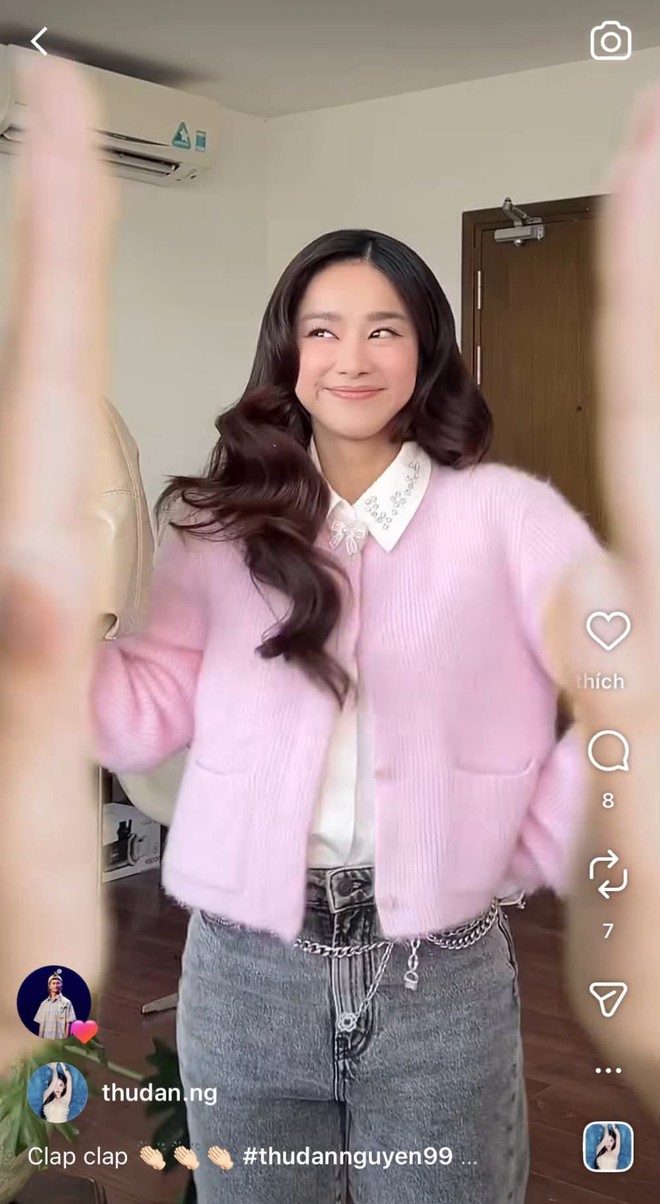The width and height of the screenshot is (660, 1204).
Task: View thudan.ng's profile by tapping the username
Action: click(x=160, y=1092)
